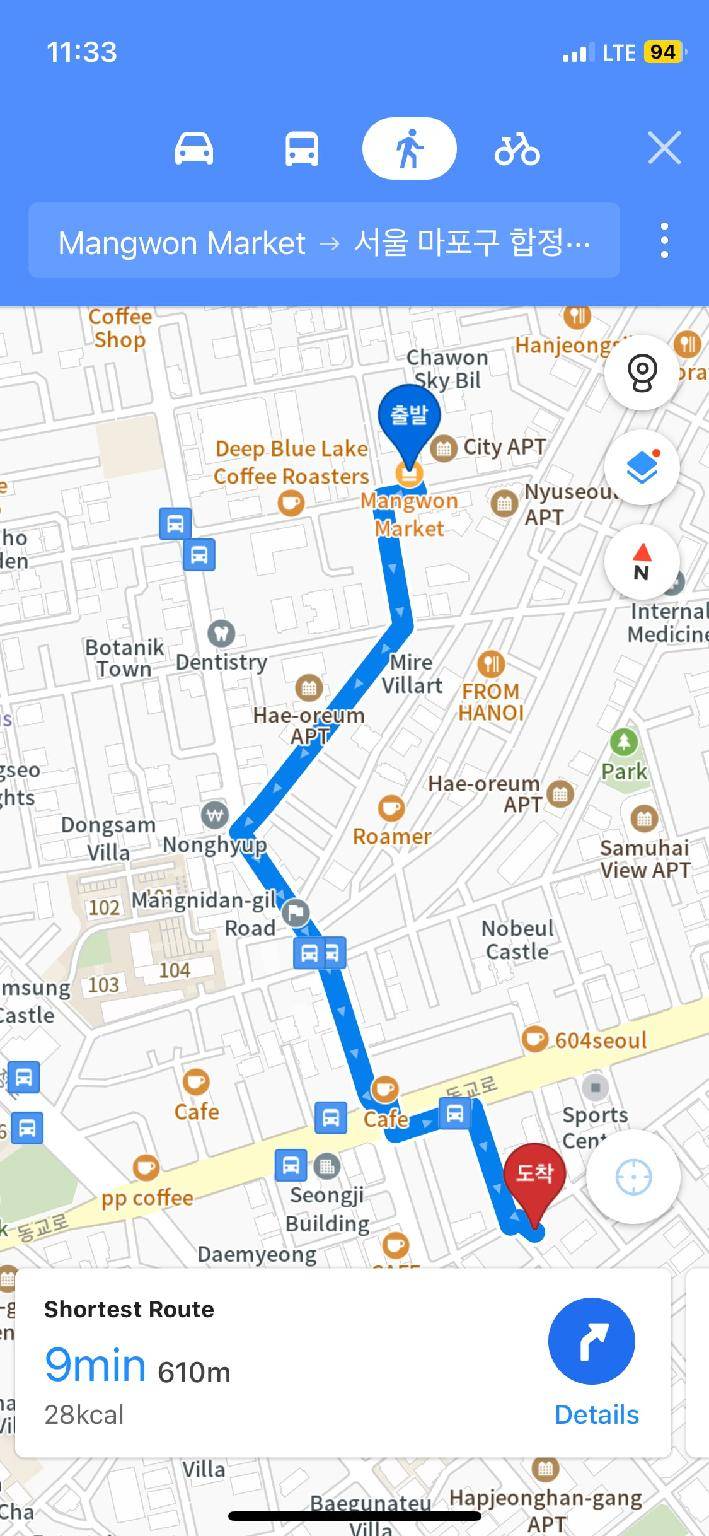This screenshot has height=1536, width=709.
Task: Close the route directions screen
Action: click(664, 149)
